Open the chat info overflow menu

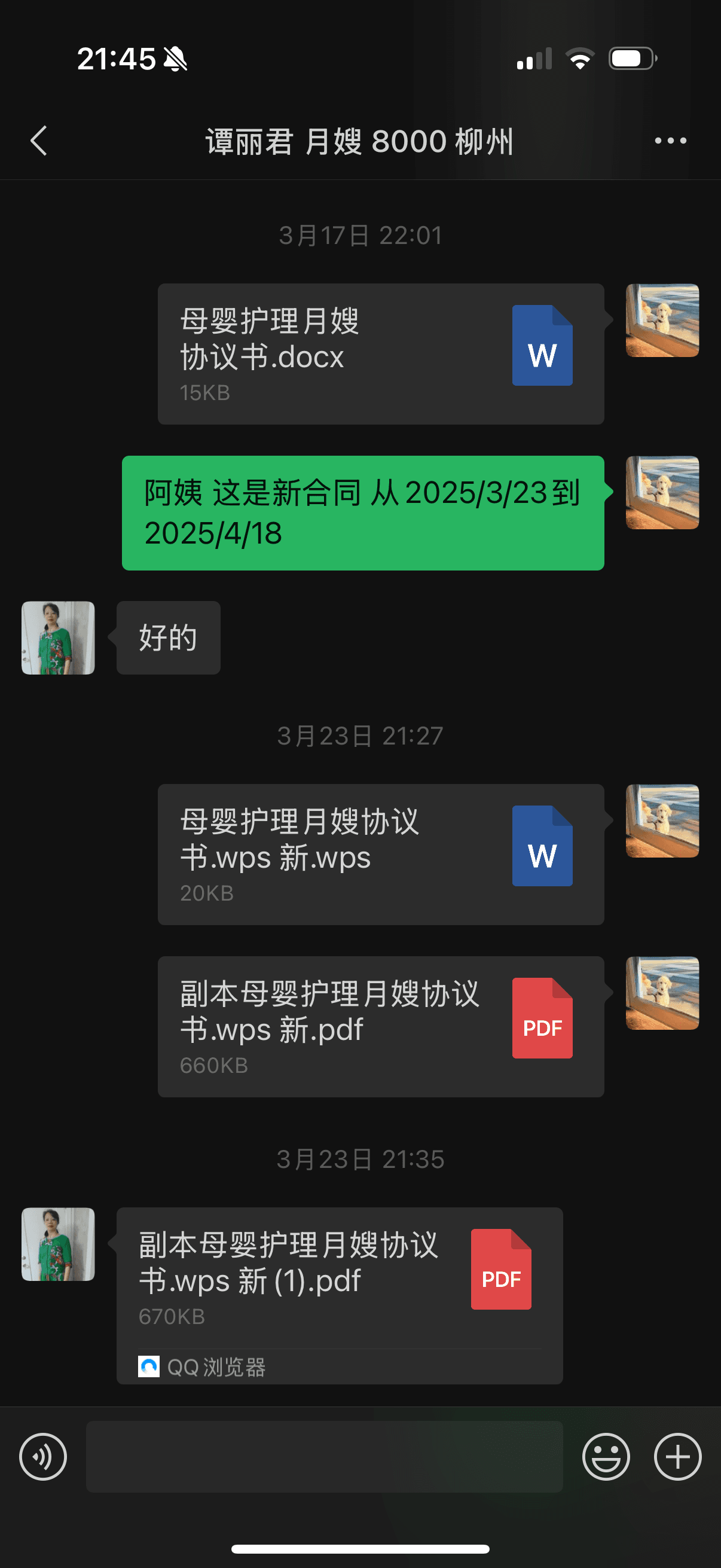[670, 141]
